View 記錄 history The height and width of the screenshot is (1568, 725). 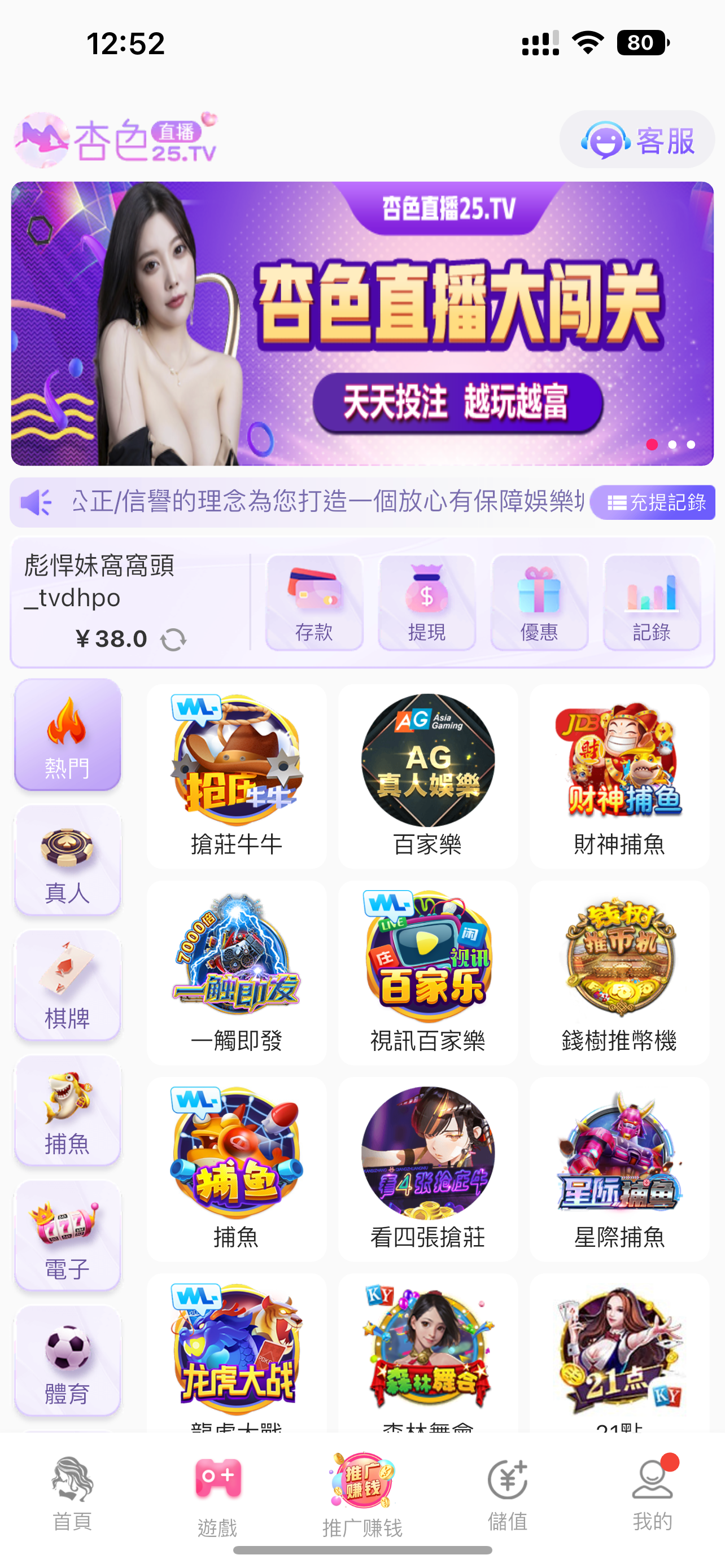pos(652,602)
